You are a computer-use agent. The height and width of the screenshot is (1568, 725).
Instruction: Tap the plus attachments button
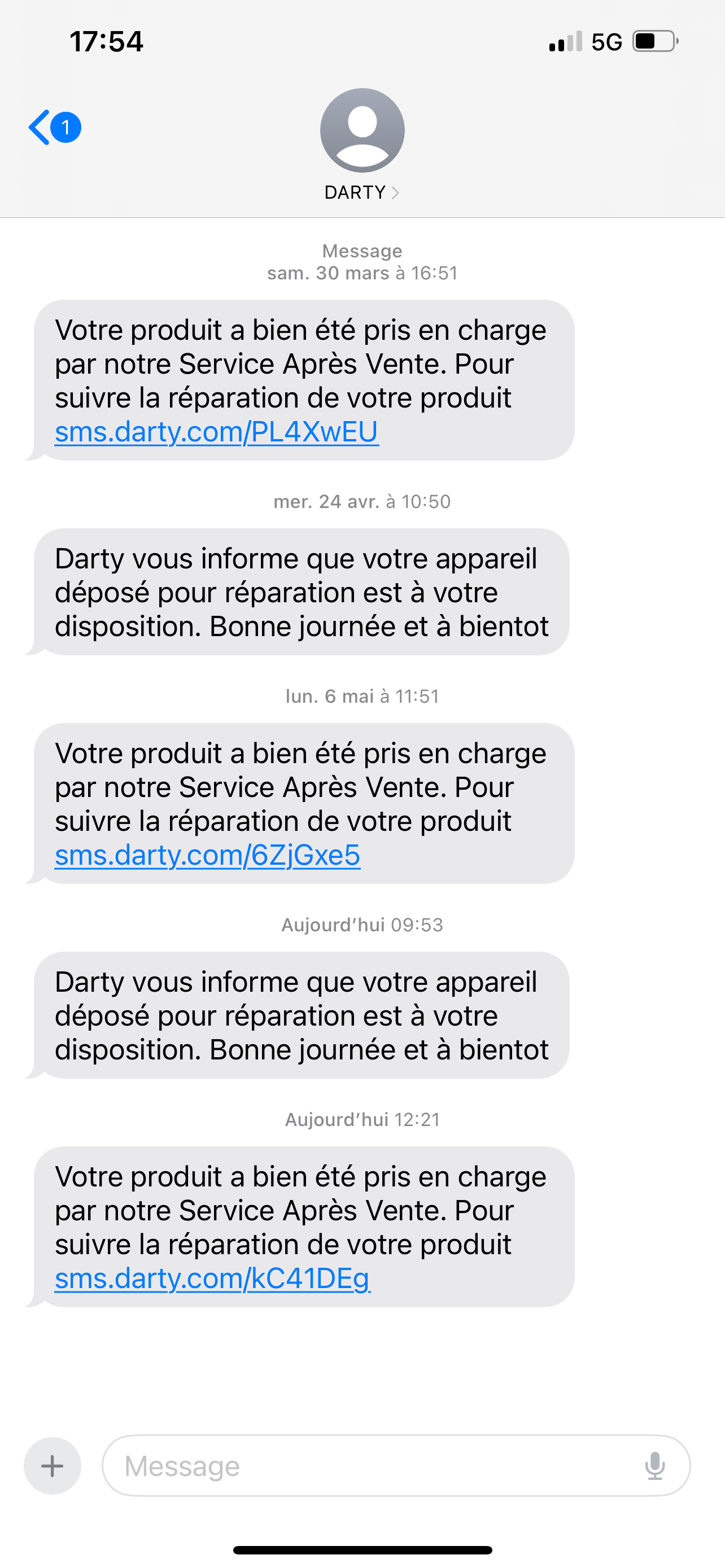(x=53, y=1466)
